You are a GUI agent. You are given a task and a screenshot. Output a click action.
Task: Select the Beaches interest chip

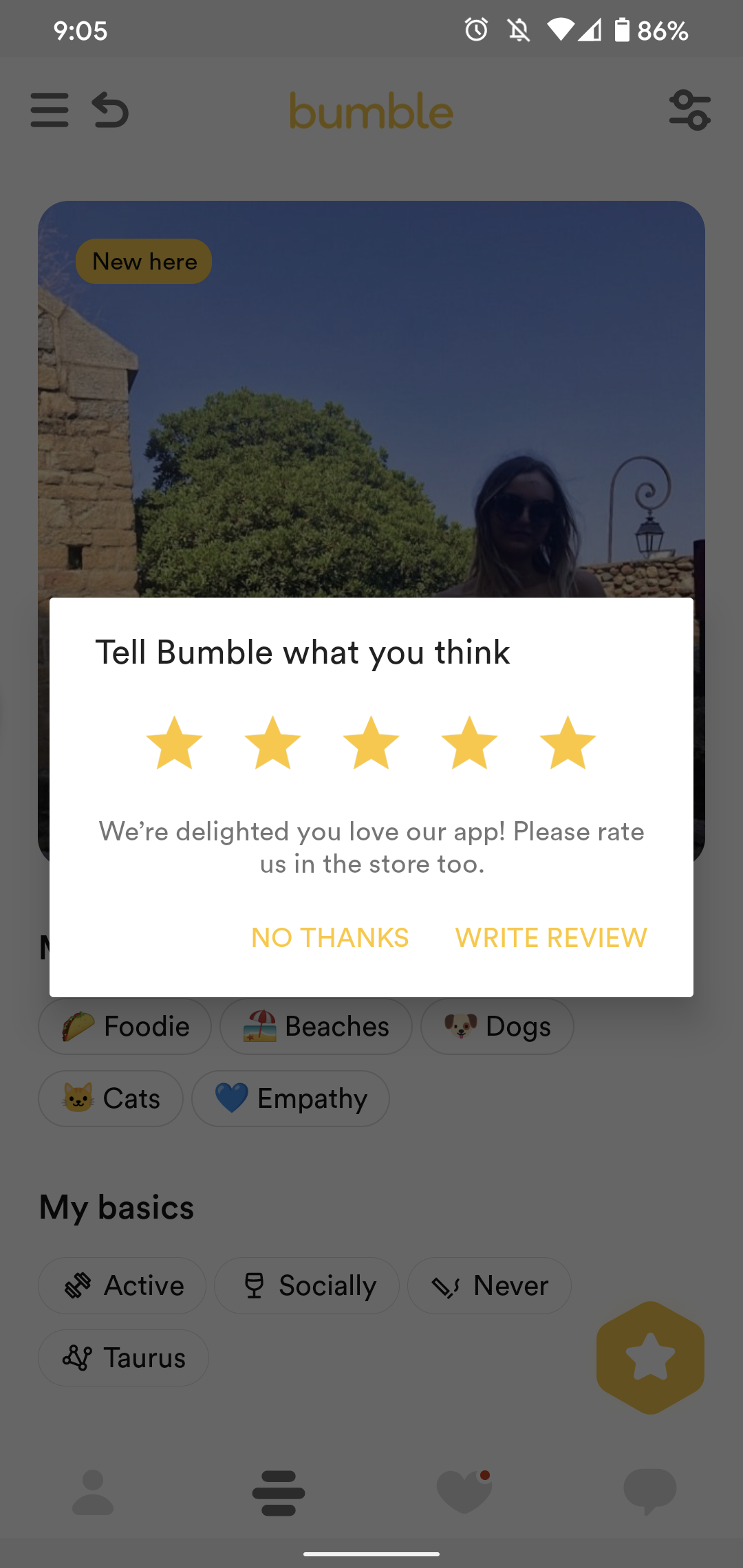(316, 1026)
